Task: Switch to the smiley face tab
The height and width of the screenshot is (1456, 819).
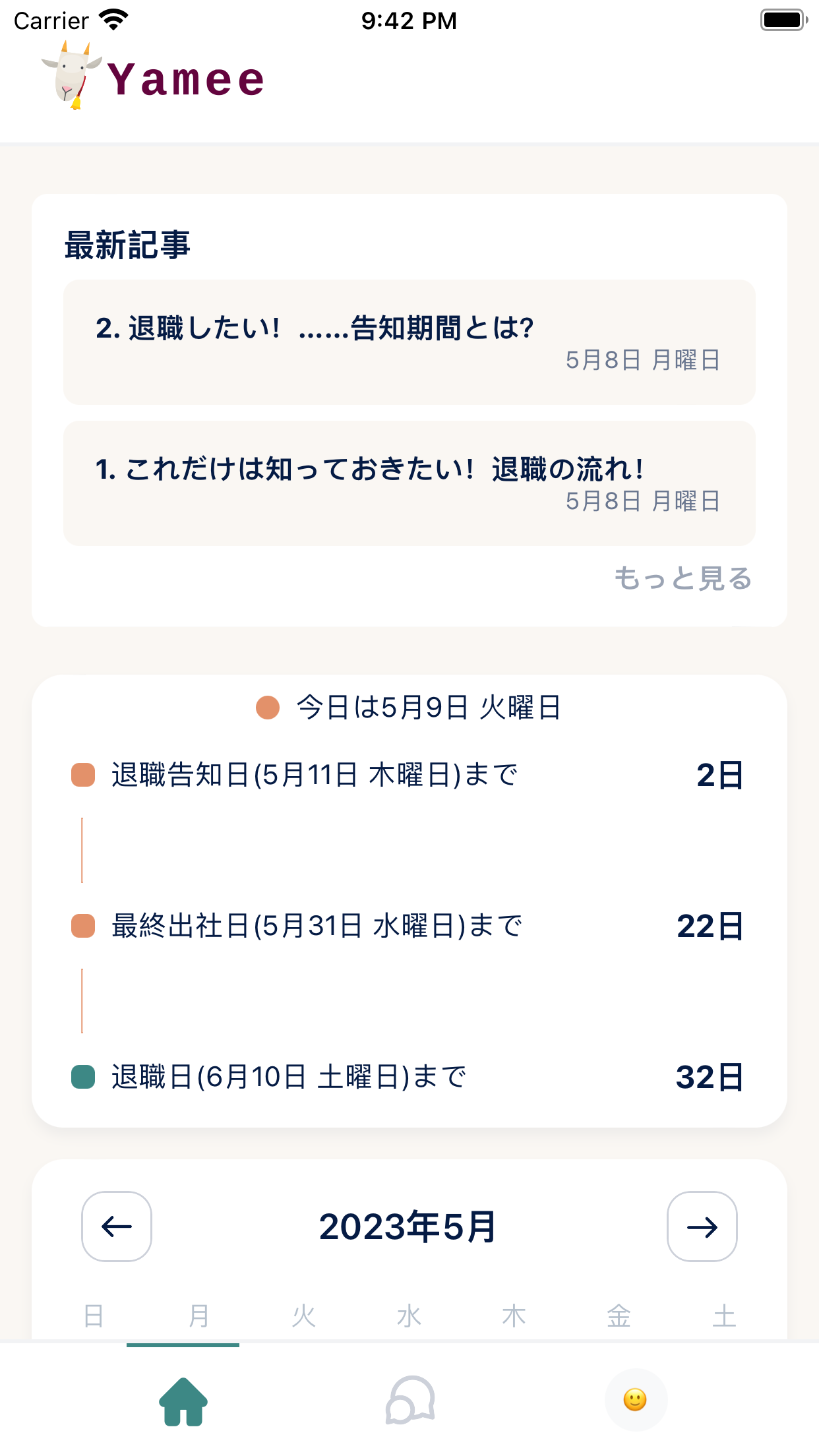Action: (636, 1399)
